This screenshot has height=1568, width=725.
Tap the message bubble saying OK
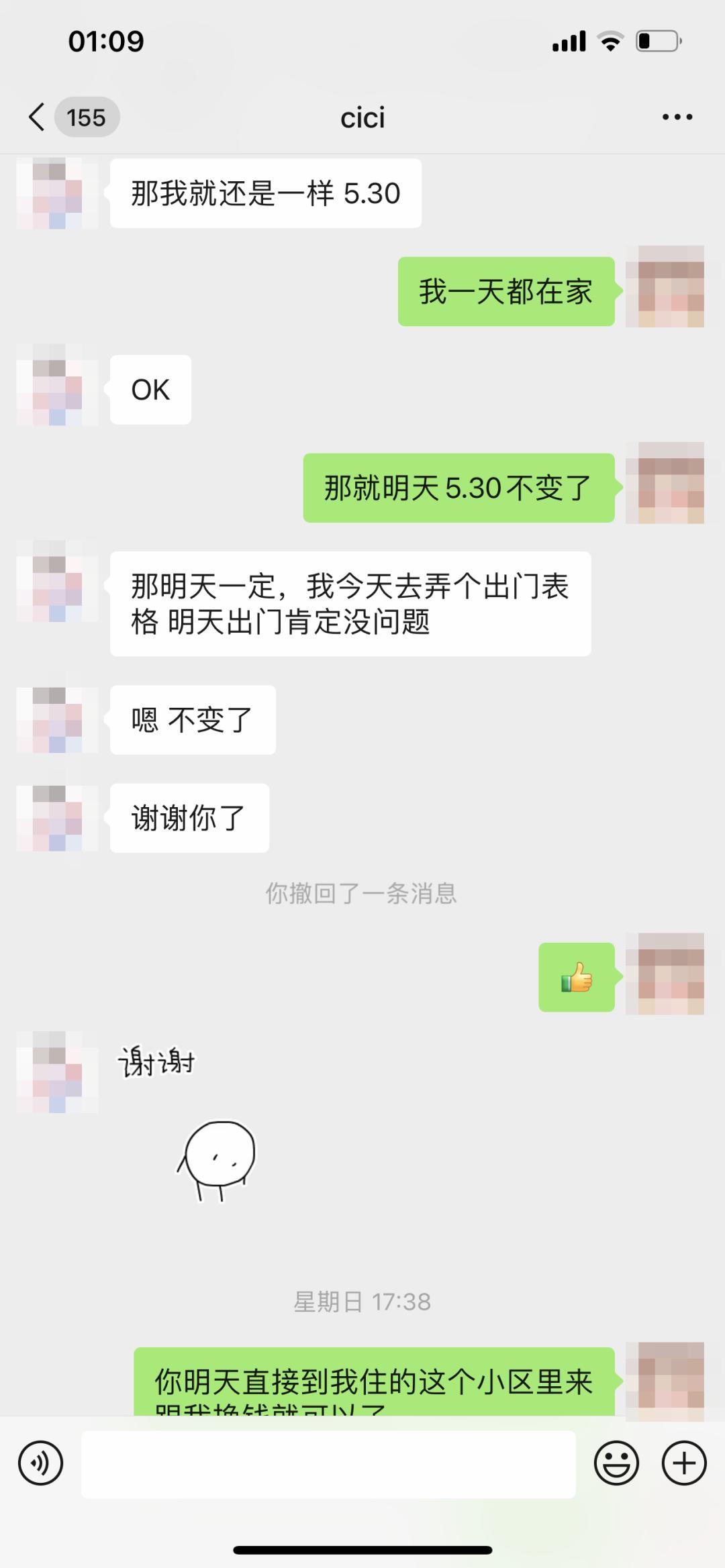[x=149, y=389]
